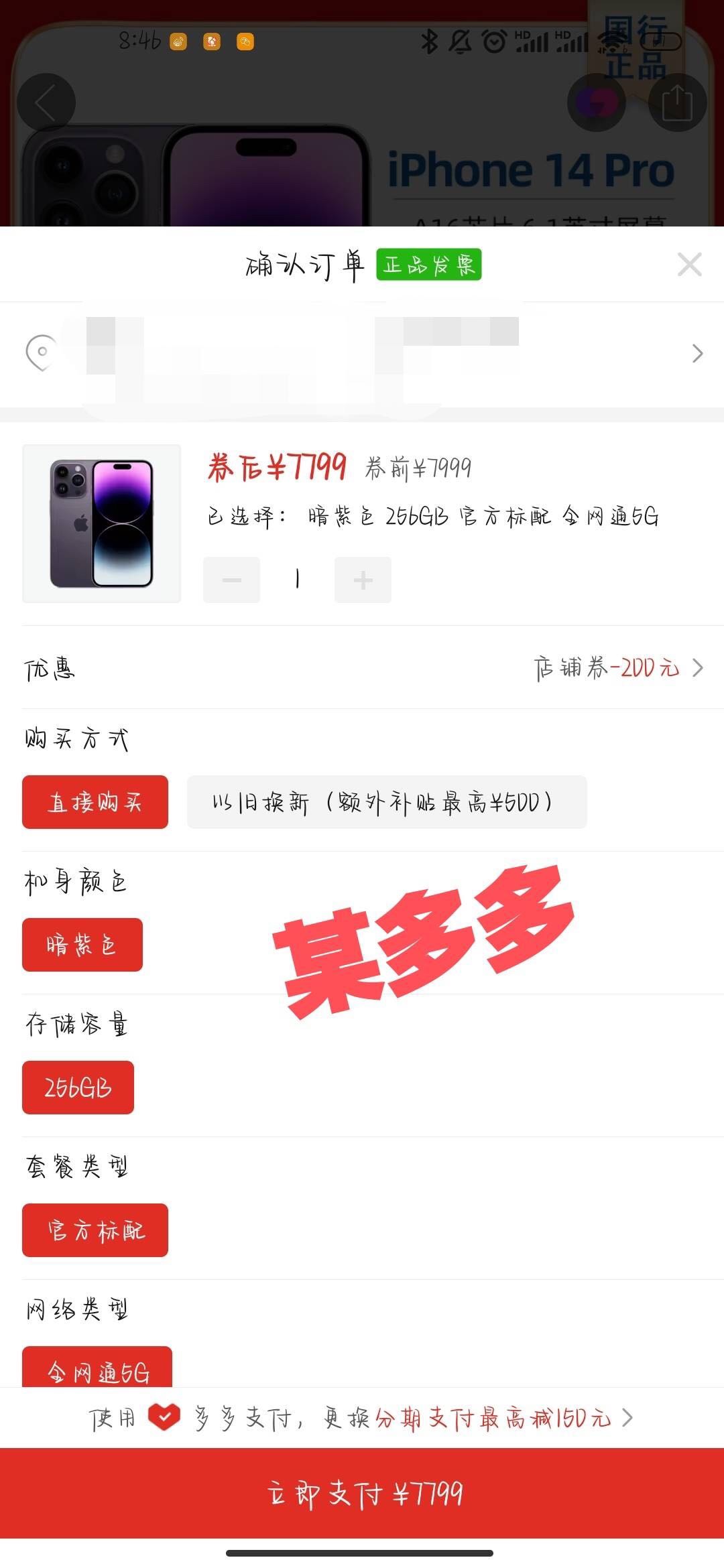The width and height of the screenshot is (724, 1568).
Task: Select the 官方标配 package chip
Action: click(x=95, y=1230)
